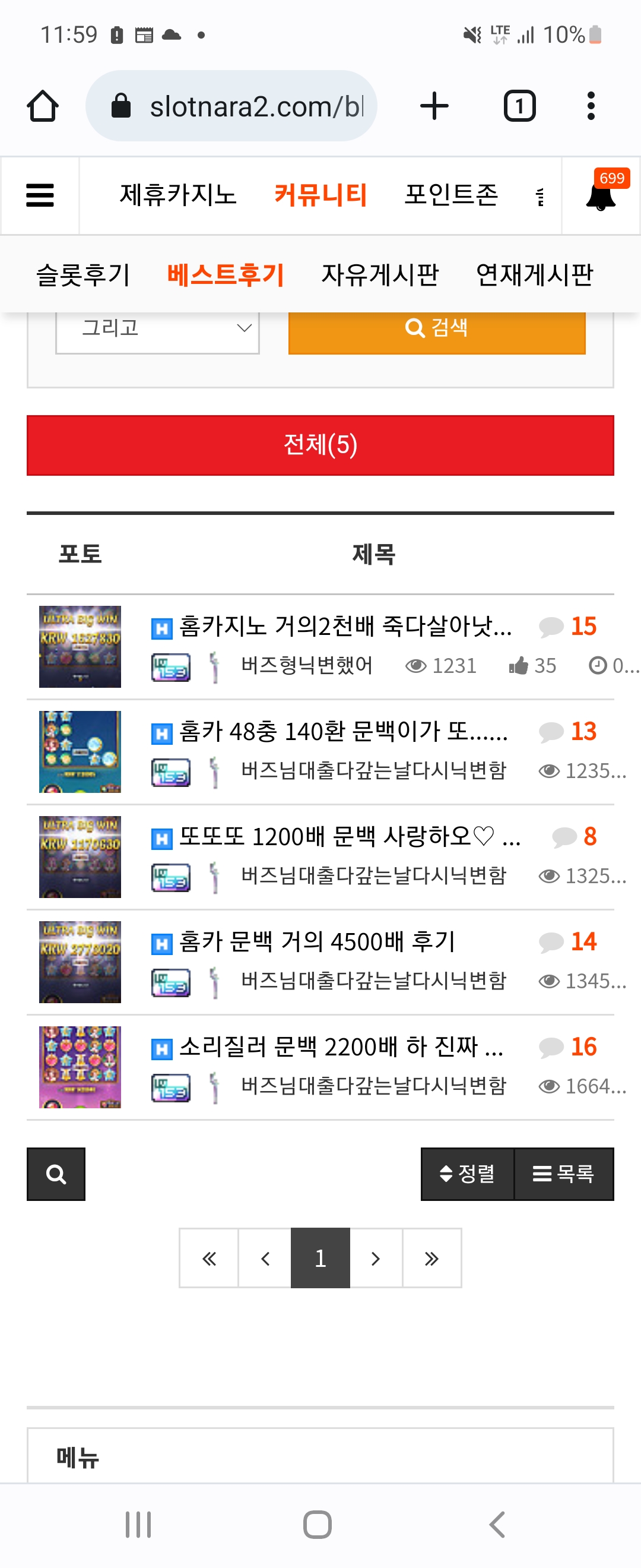
Task: Open the 슬롯후기 sub-tab
Action: pos(83,274)
